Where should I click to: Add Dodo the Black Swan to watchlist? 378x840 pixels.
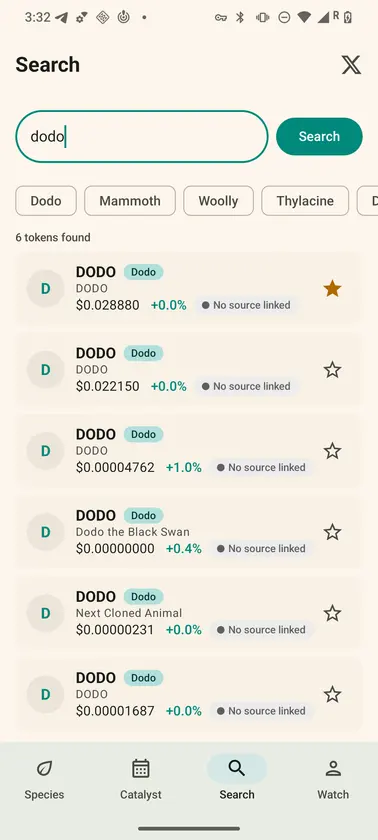coord(332,532)
